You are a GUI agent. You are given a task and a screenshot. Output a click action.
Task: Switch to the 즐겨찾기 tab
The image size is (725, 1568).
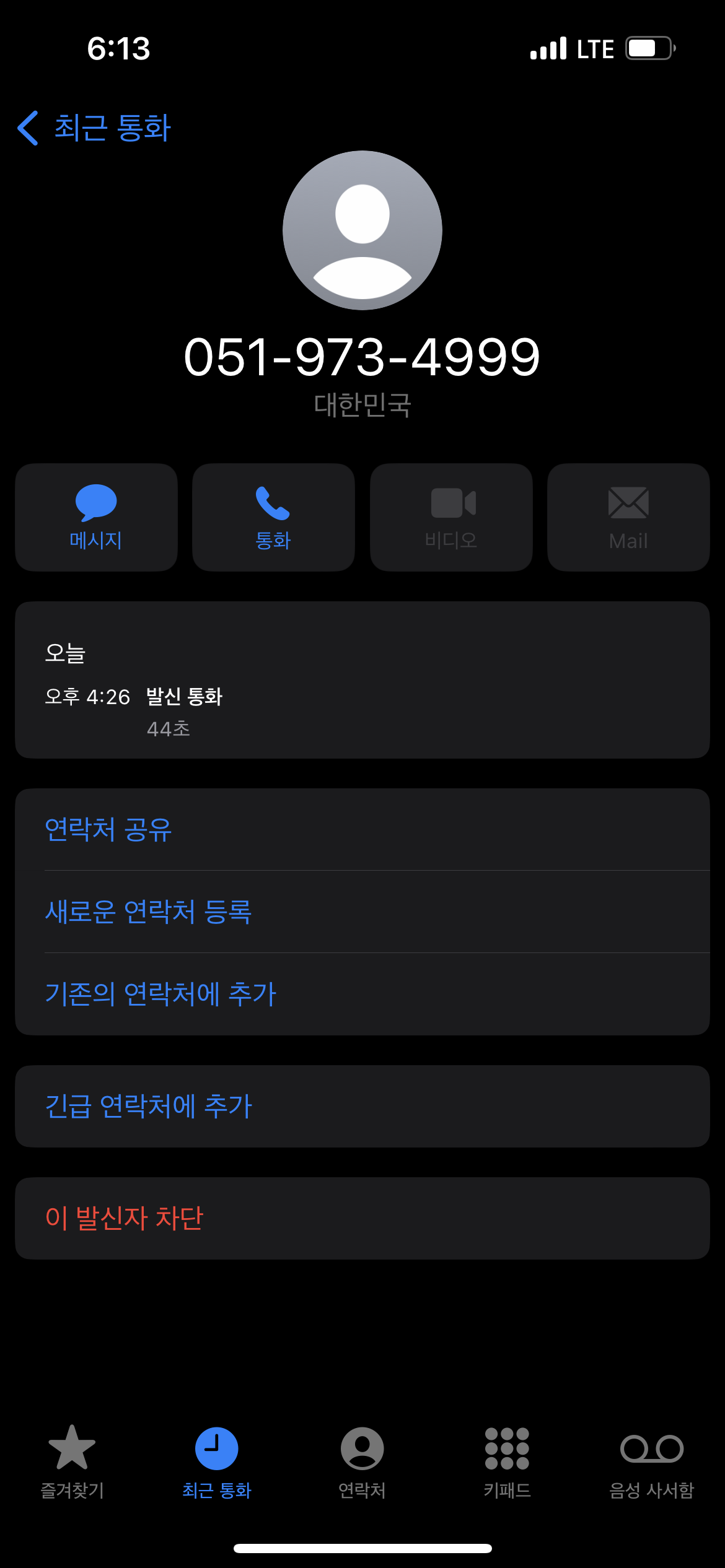72,1463
